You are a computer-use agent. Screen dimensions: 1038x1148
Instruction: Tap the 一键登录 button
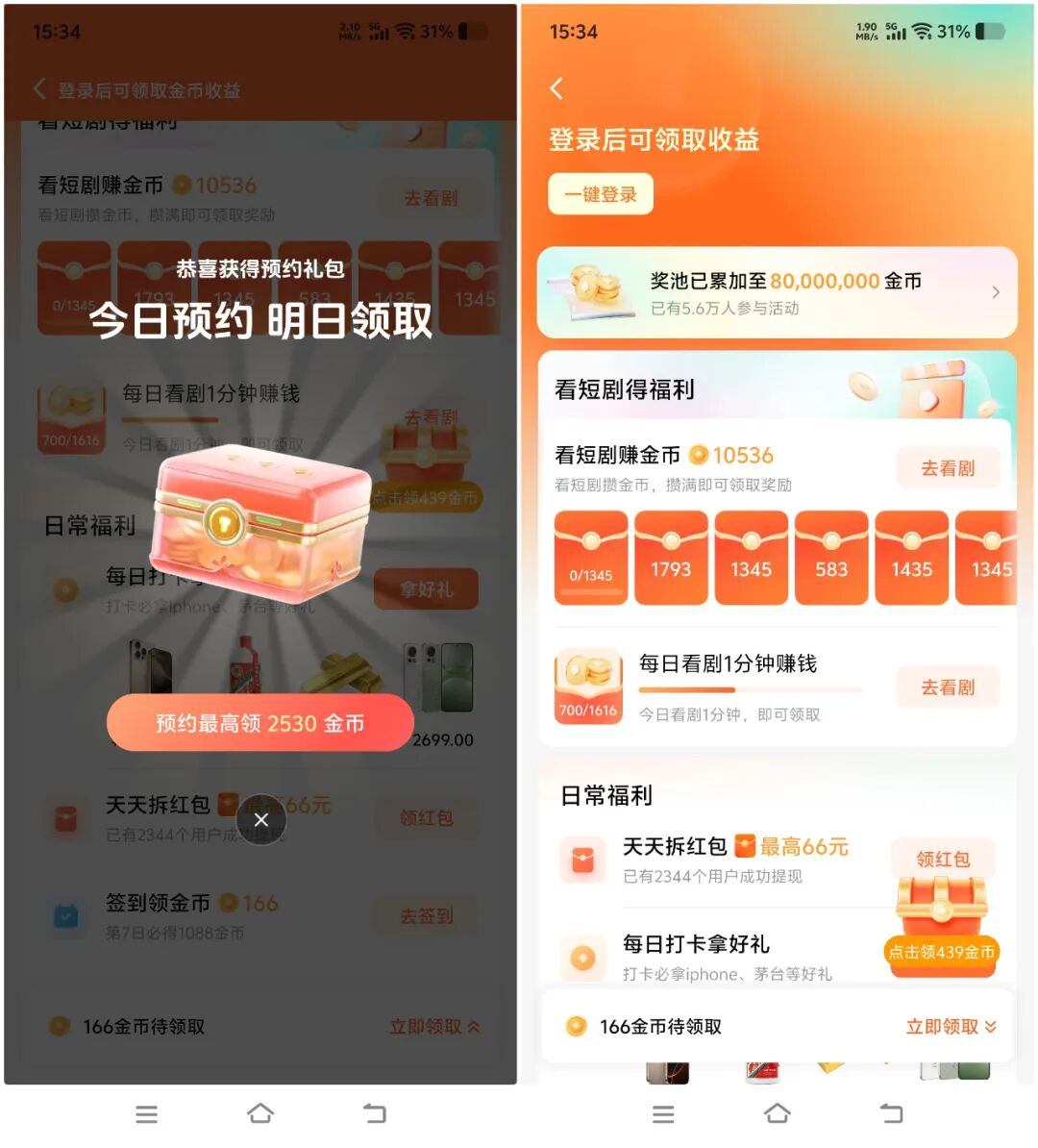[601, 194]
